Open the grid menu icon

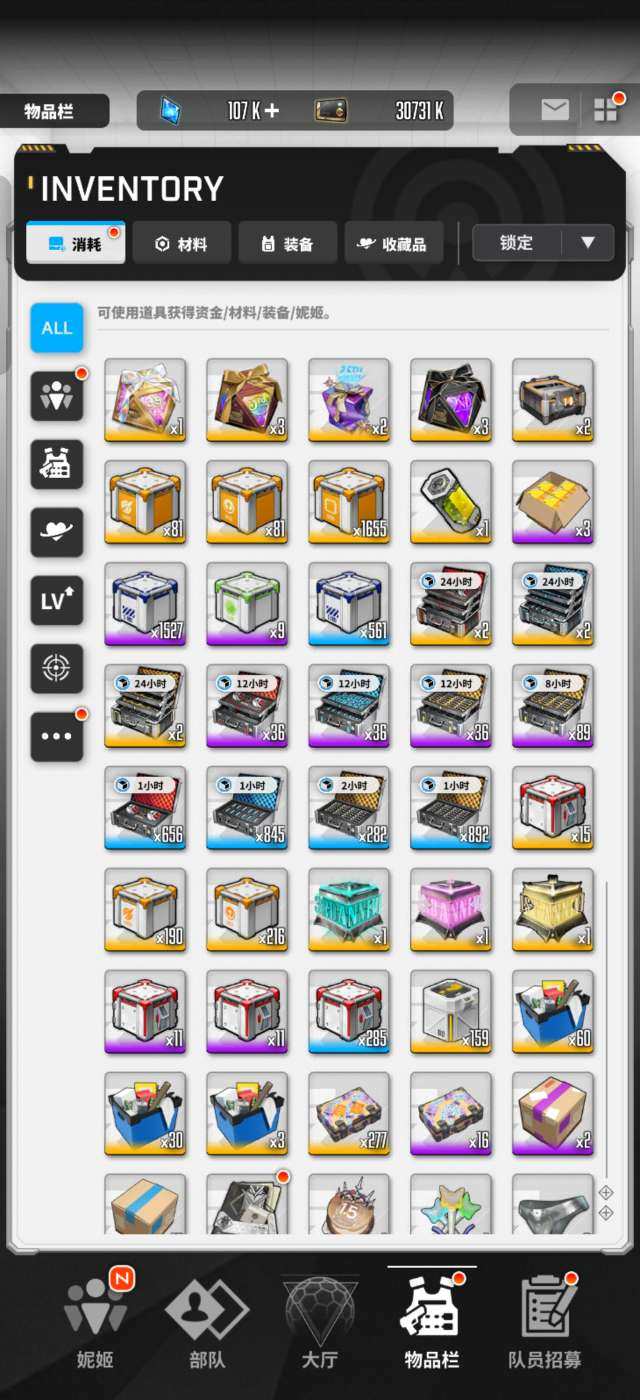(x=606, y=110)
